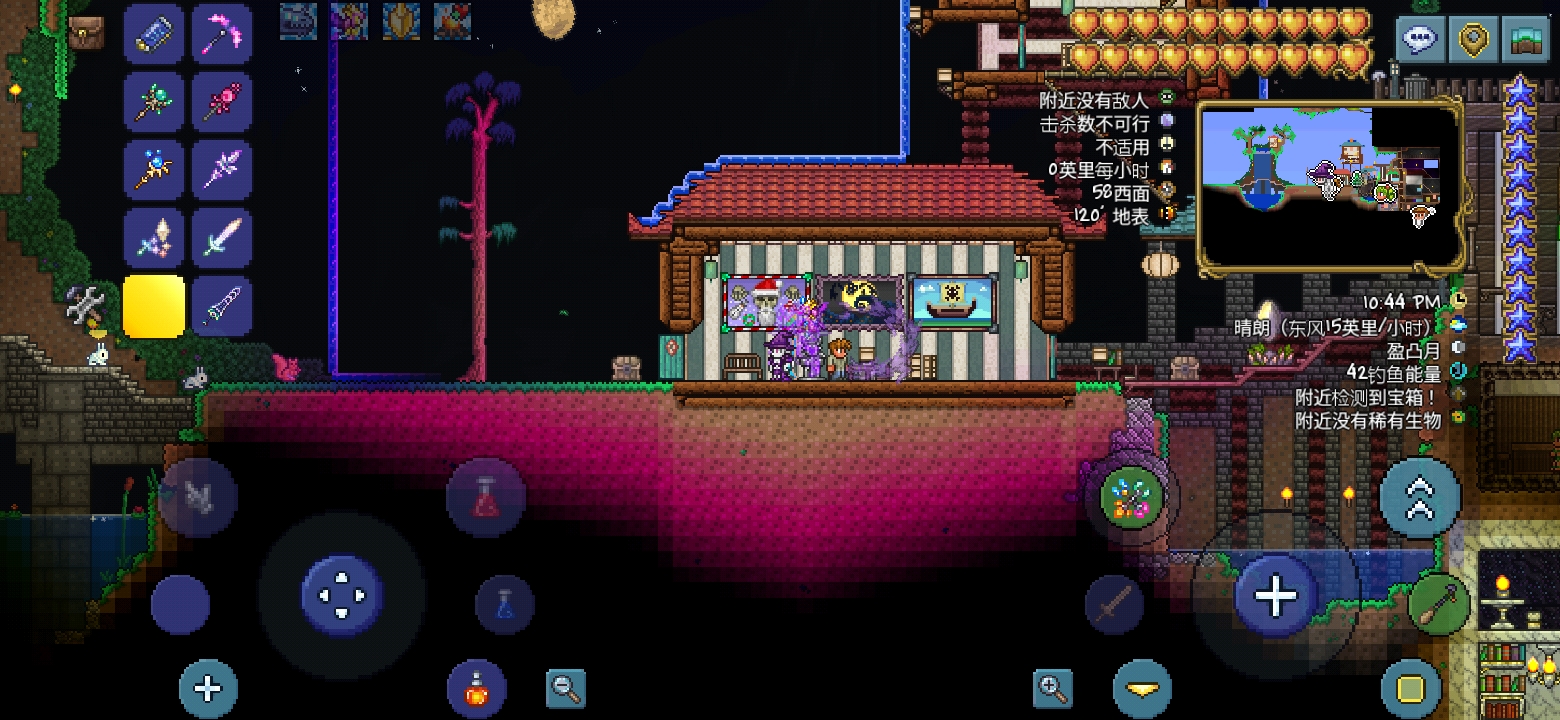
Task: Open the crossed hammer and wrench tools
Action: pos(84,304)
